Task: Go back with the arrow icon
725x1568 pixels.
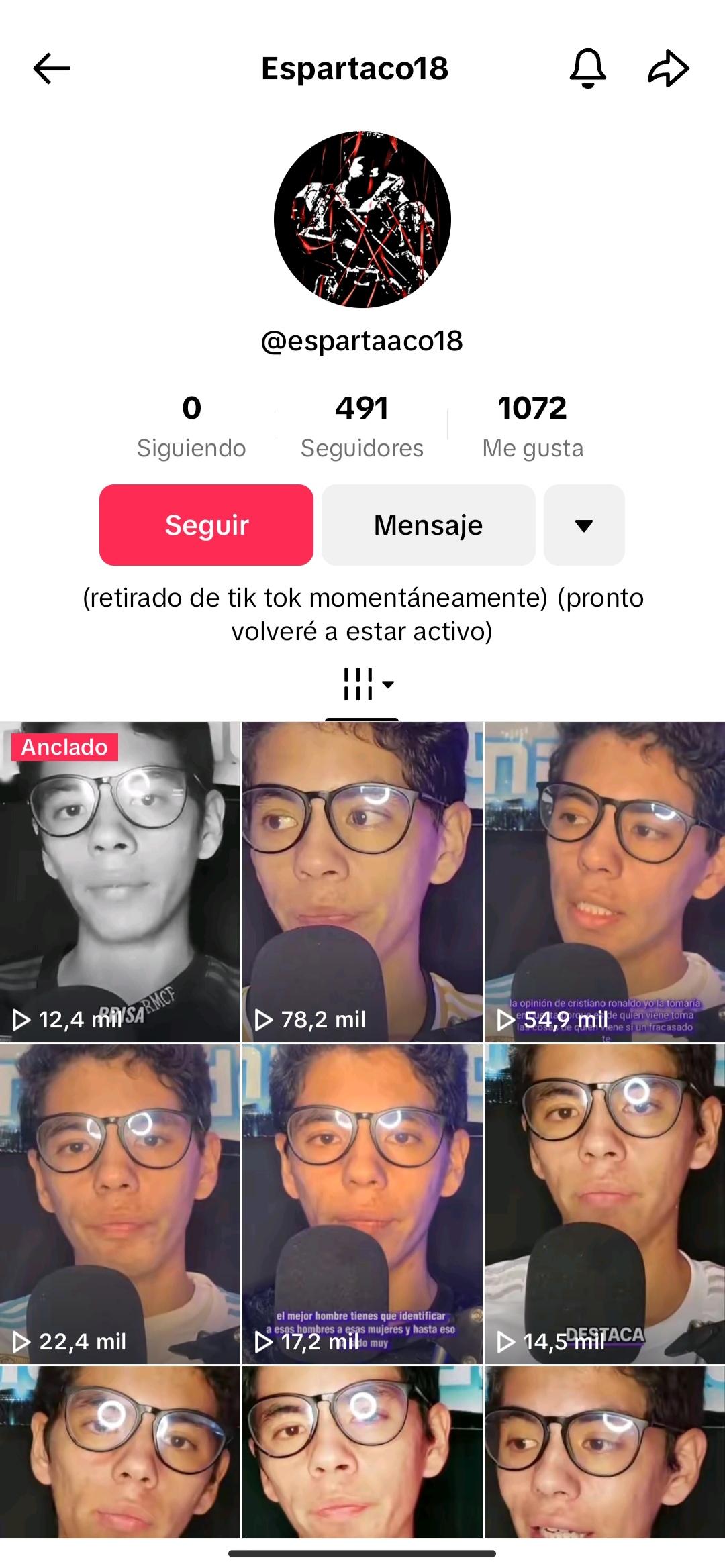Action: (x=52, y=68)
